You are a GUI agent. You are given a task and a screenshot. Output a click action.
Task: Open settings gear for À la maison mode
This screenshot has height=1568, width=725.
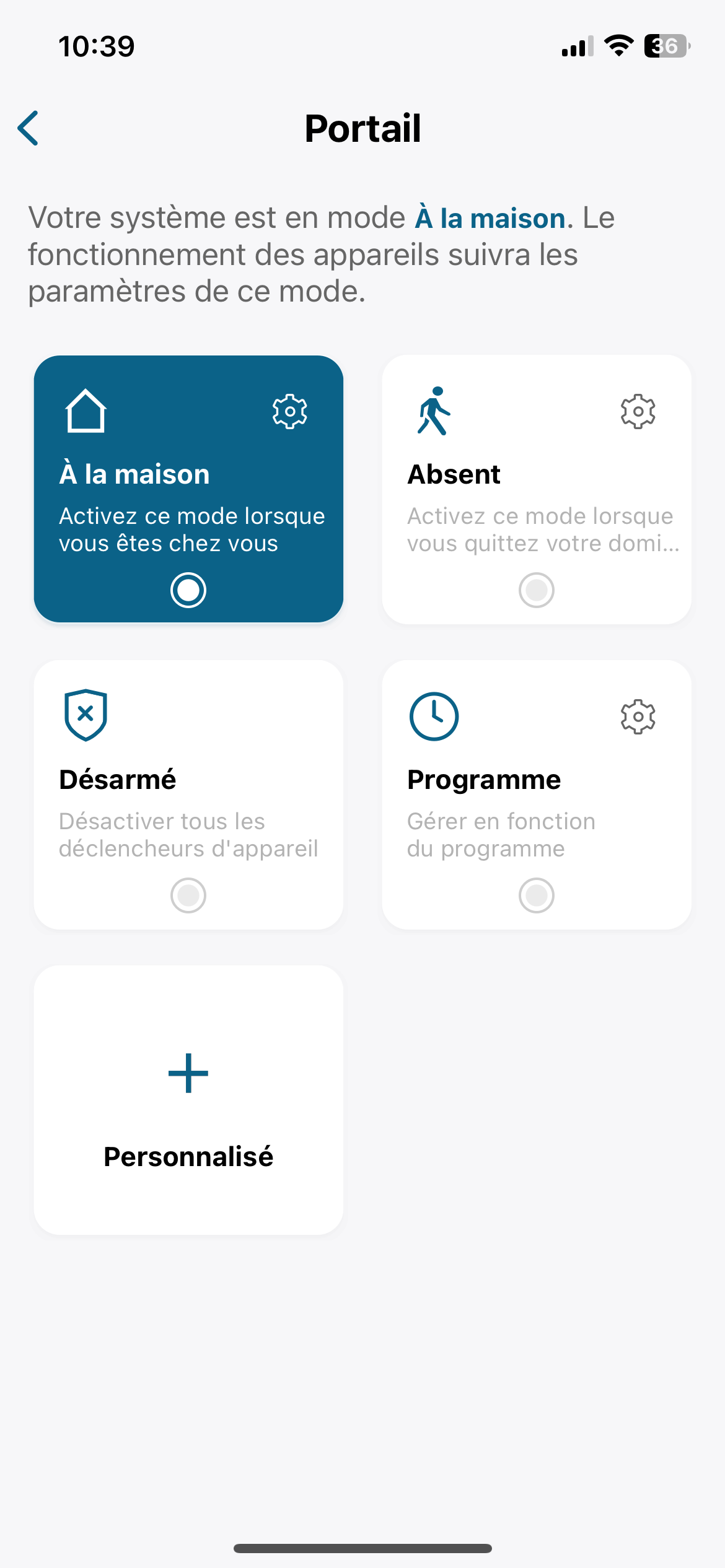pyautogui.click(x=290, y=411)
